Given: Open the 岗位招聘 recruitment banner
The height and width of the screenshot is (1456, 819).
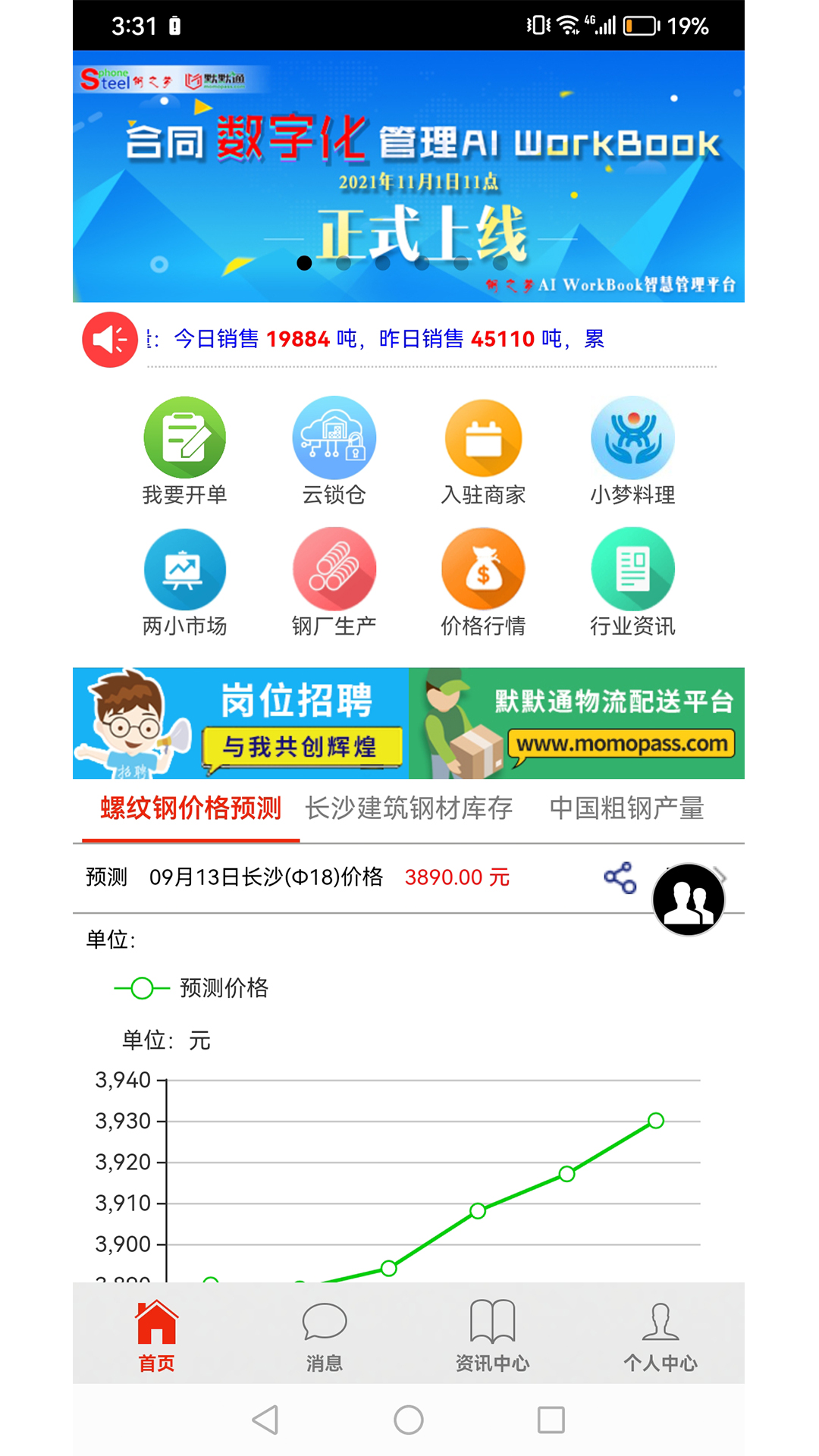Looking at the screenshot, I should tap(240, 723).
